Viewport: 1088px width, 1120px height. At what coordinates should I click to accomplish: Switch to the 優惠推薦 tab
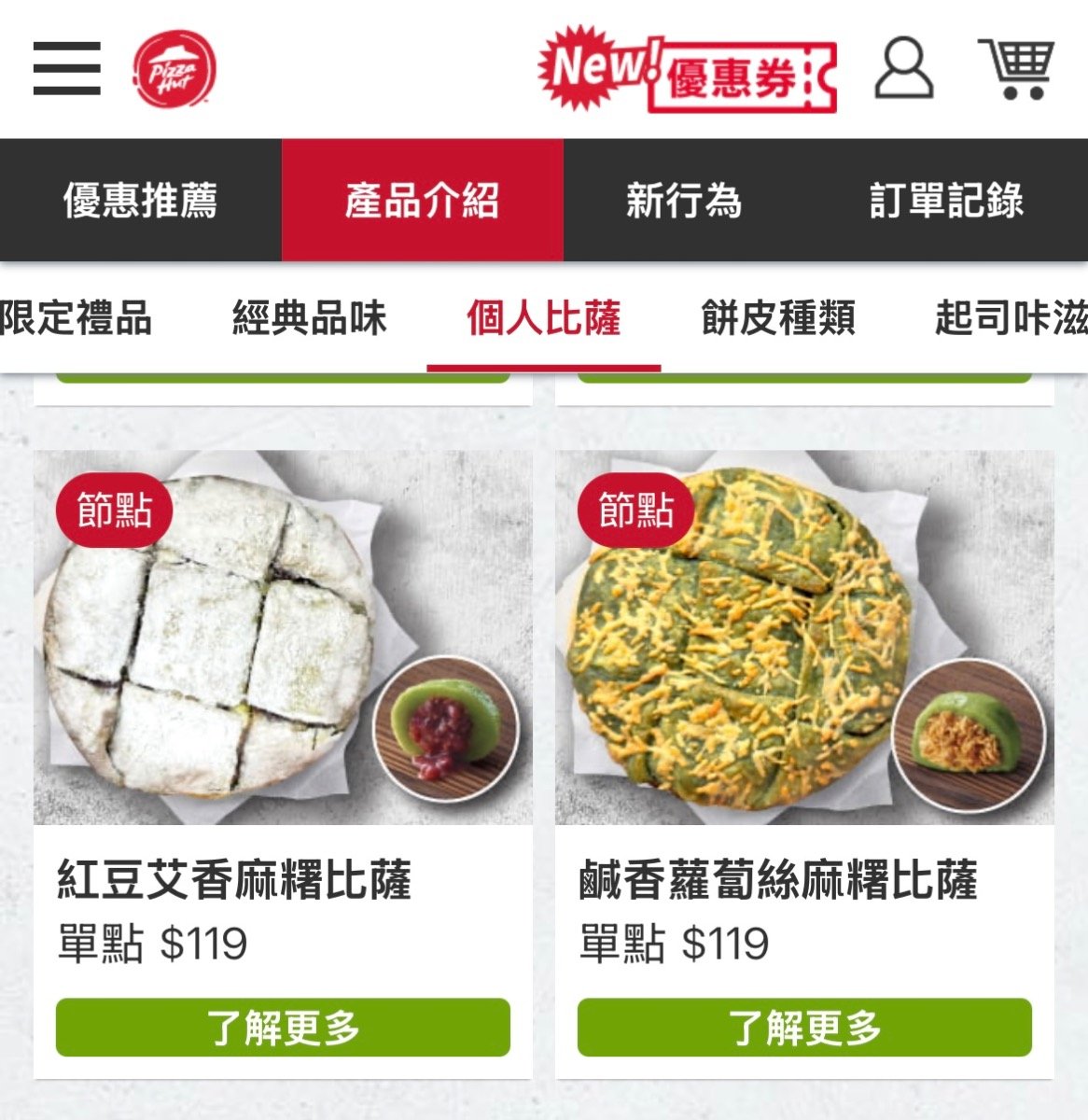(140, 201)
